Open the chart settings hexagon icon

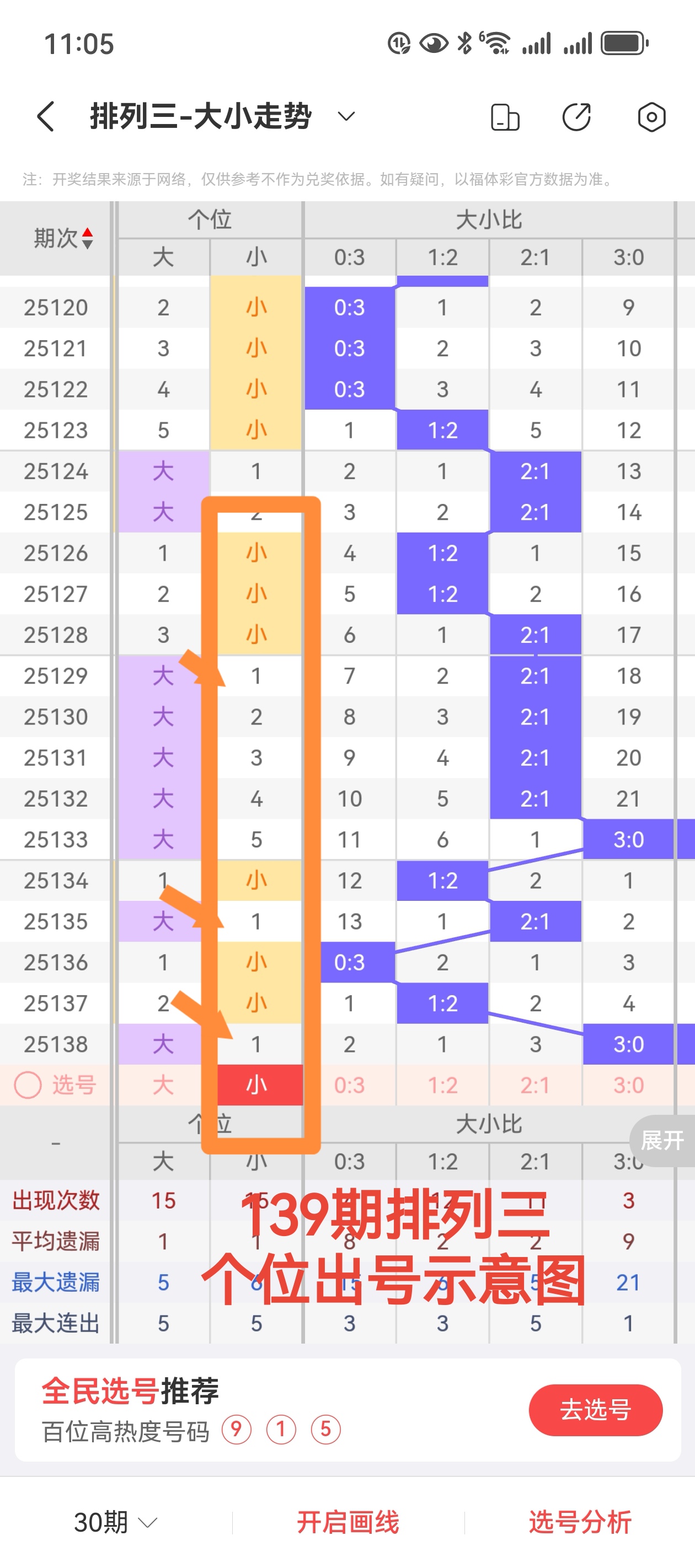651,117
